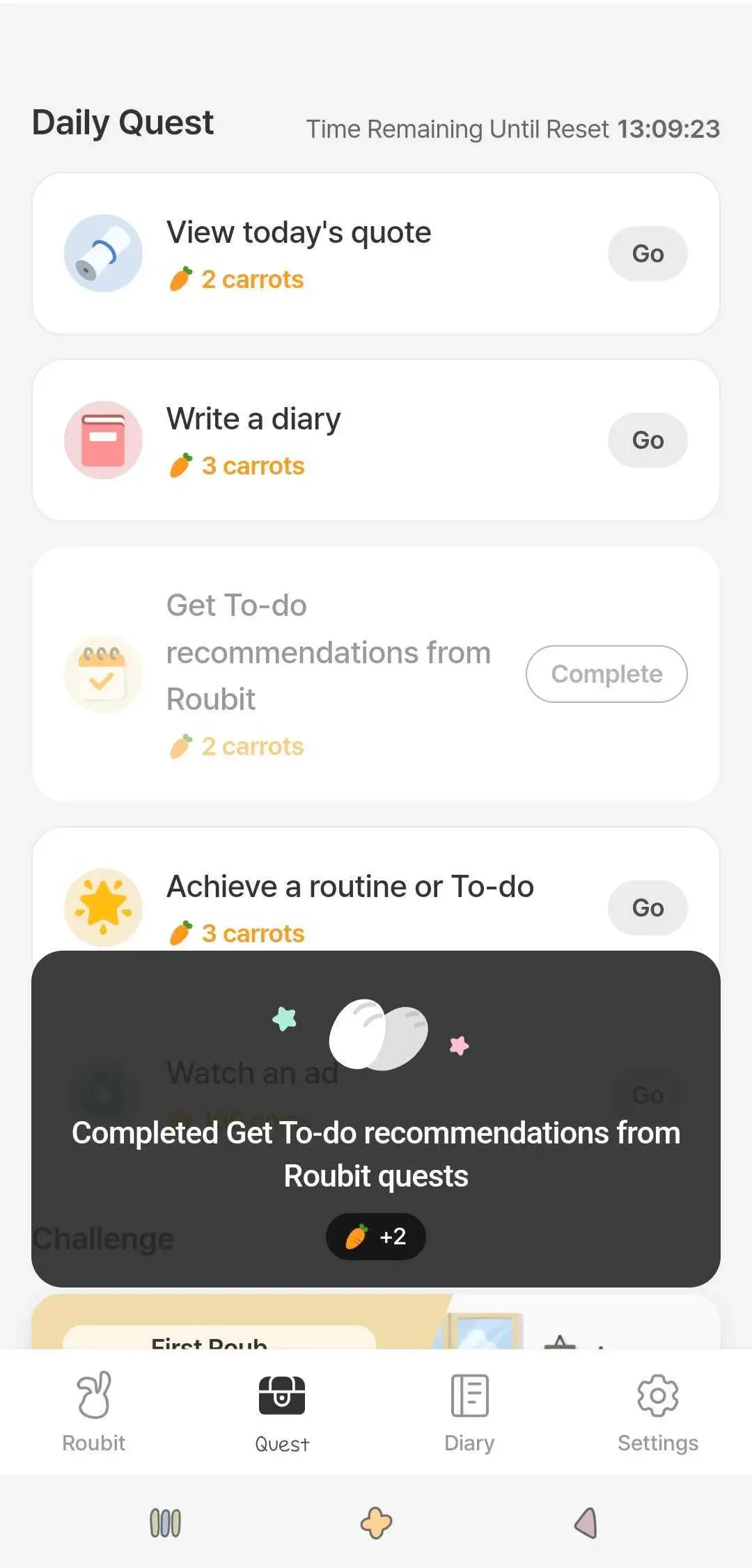The width and height of the screenshot is (752, 1568).
Task: Tap Go for Achieve a routine or To-do
Action: click(x=648, y=908)
